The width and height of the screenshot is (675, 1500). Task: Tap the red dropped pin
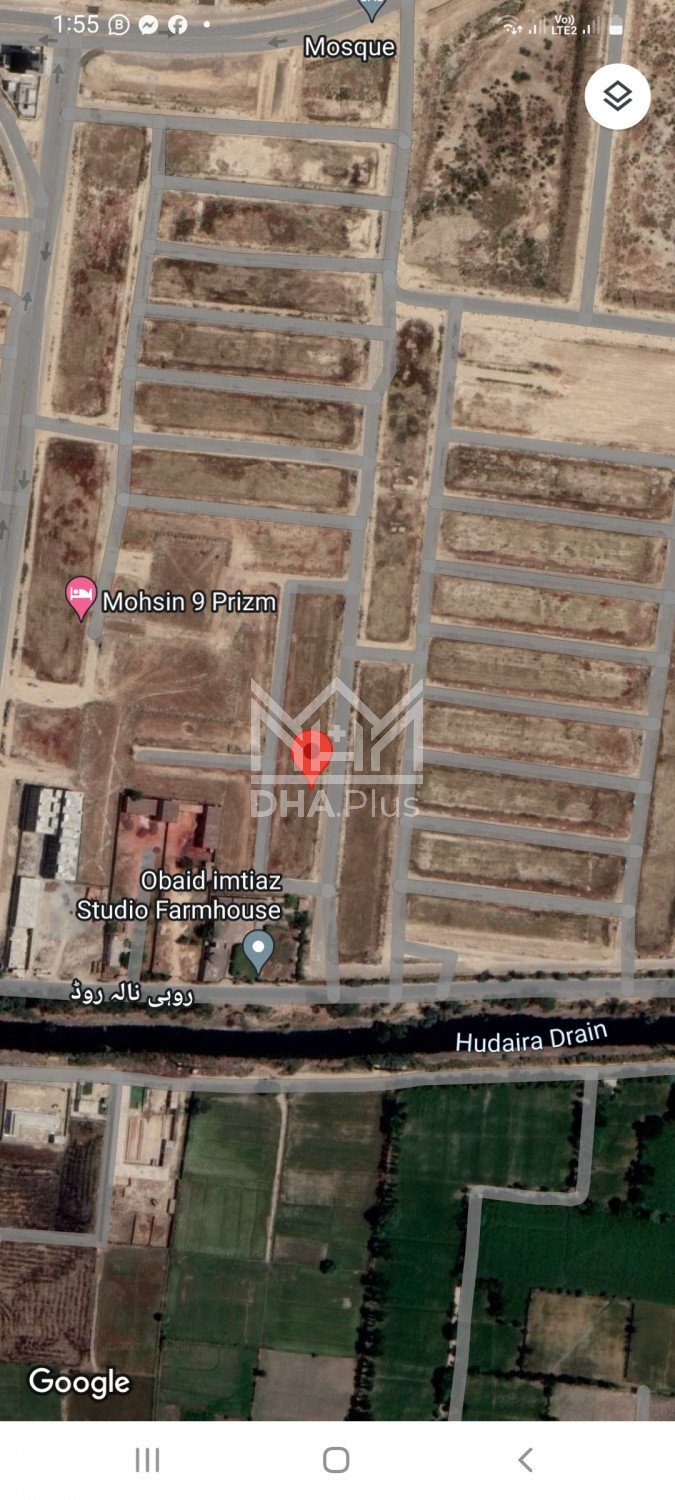[x=311, y=755]
